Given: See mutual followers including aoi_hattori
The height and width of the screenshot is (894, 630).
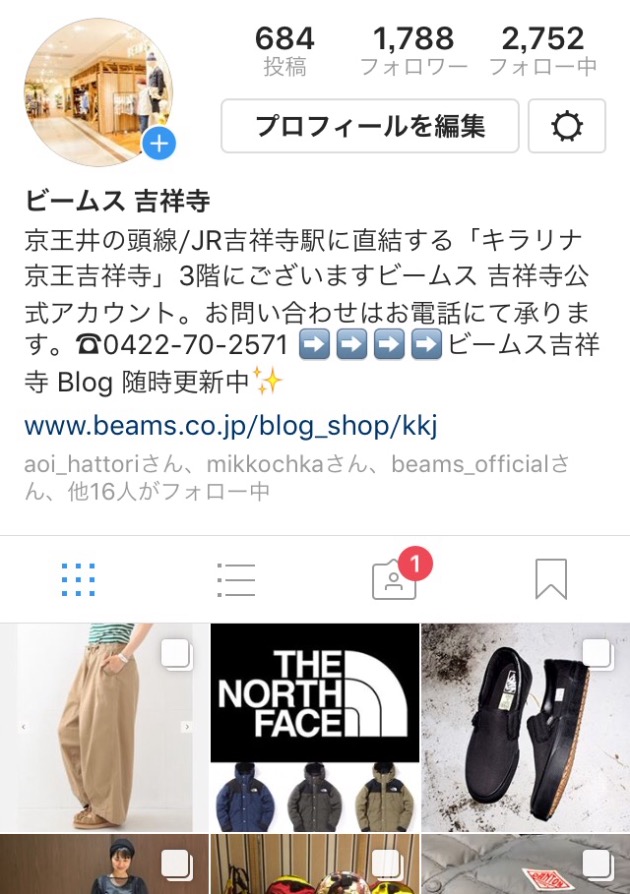Looking at the screenshot, I should point(298,477).
